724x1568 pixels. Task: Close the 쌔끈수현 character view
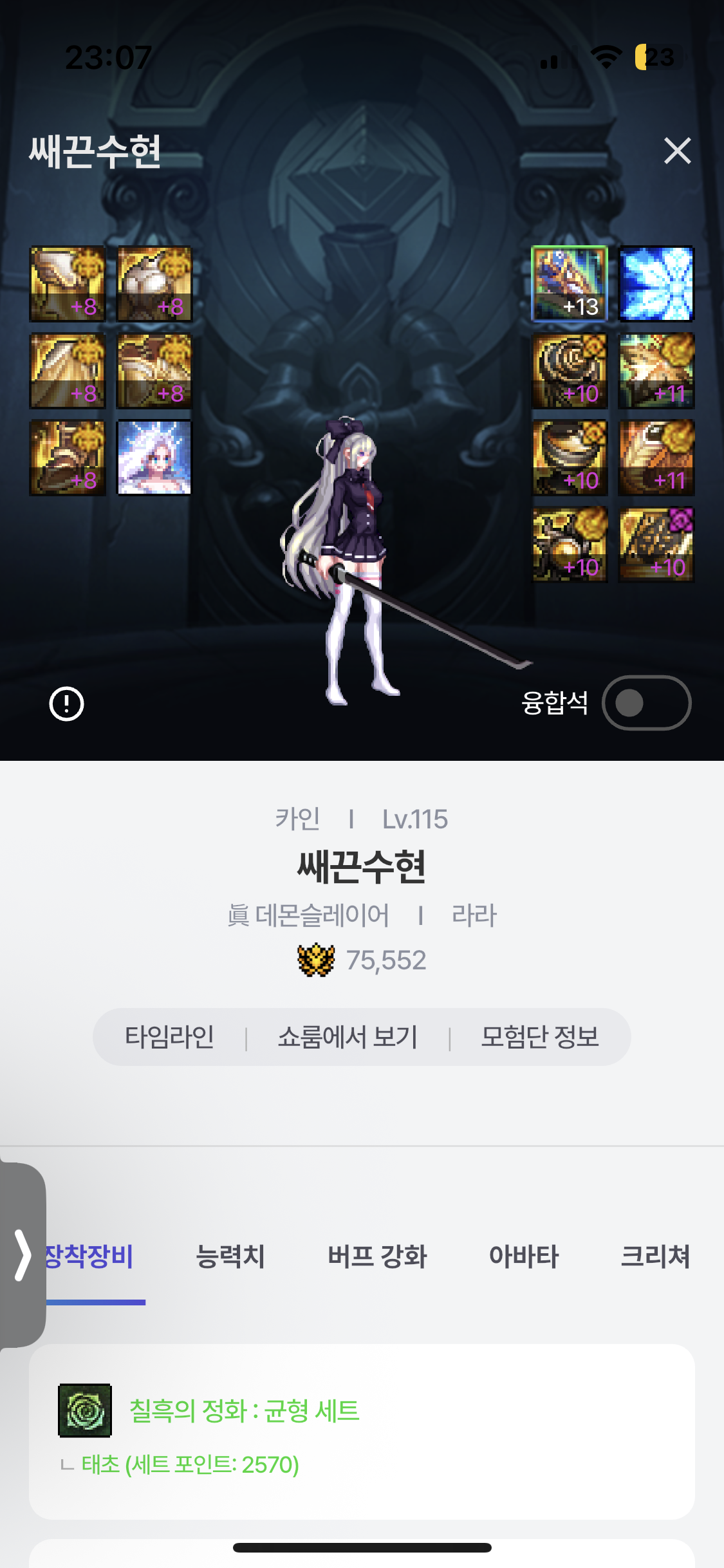coord(677,151)
